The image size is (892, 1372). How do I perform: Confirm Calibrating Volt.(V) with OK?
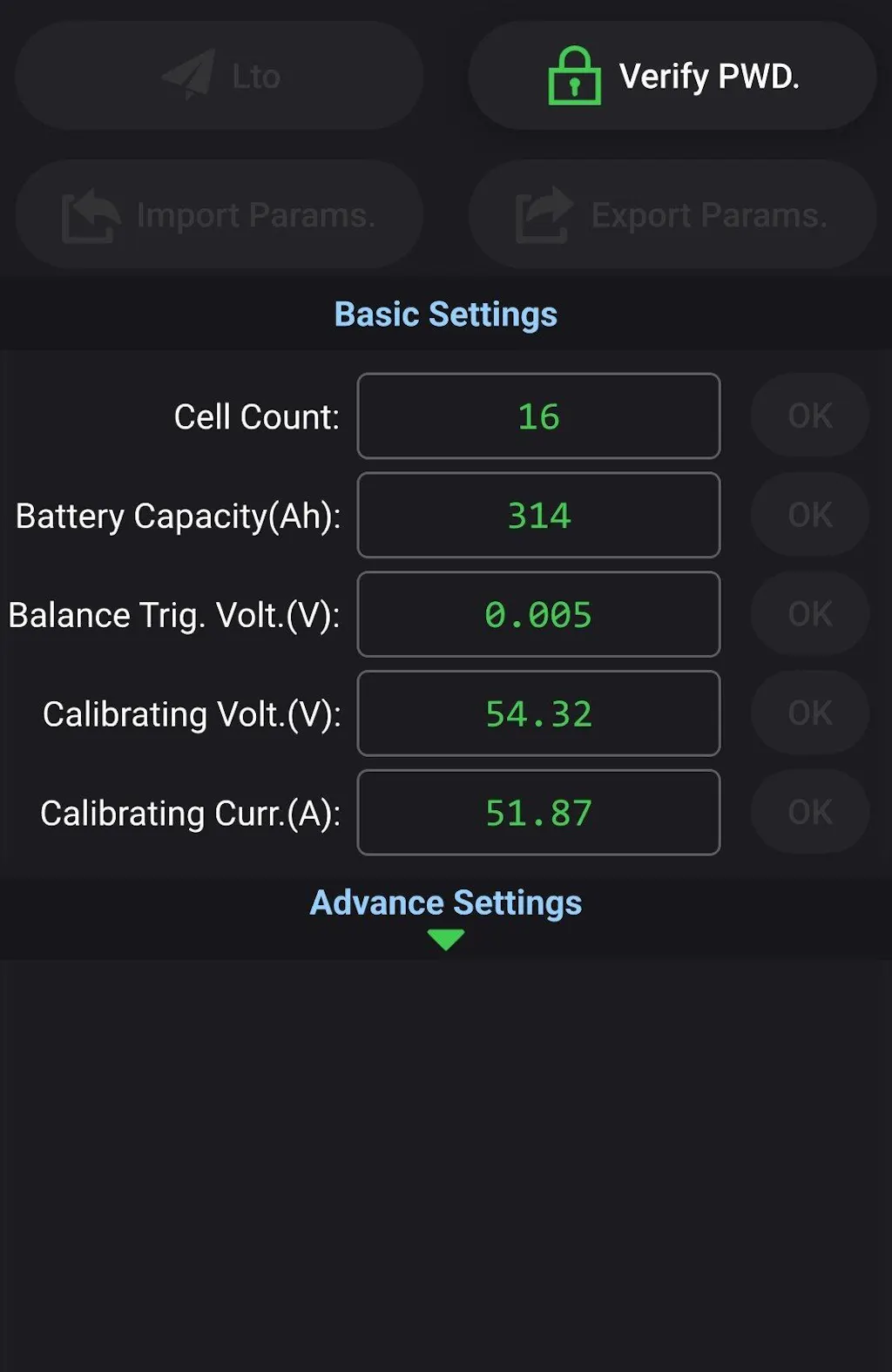pos(810,713)
